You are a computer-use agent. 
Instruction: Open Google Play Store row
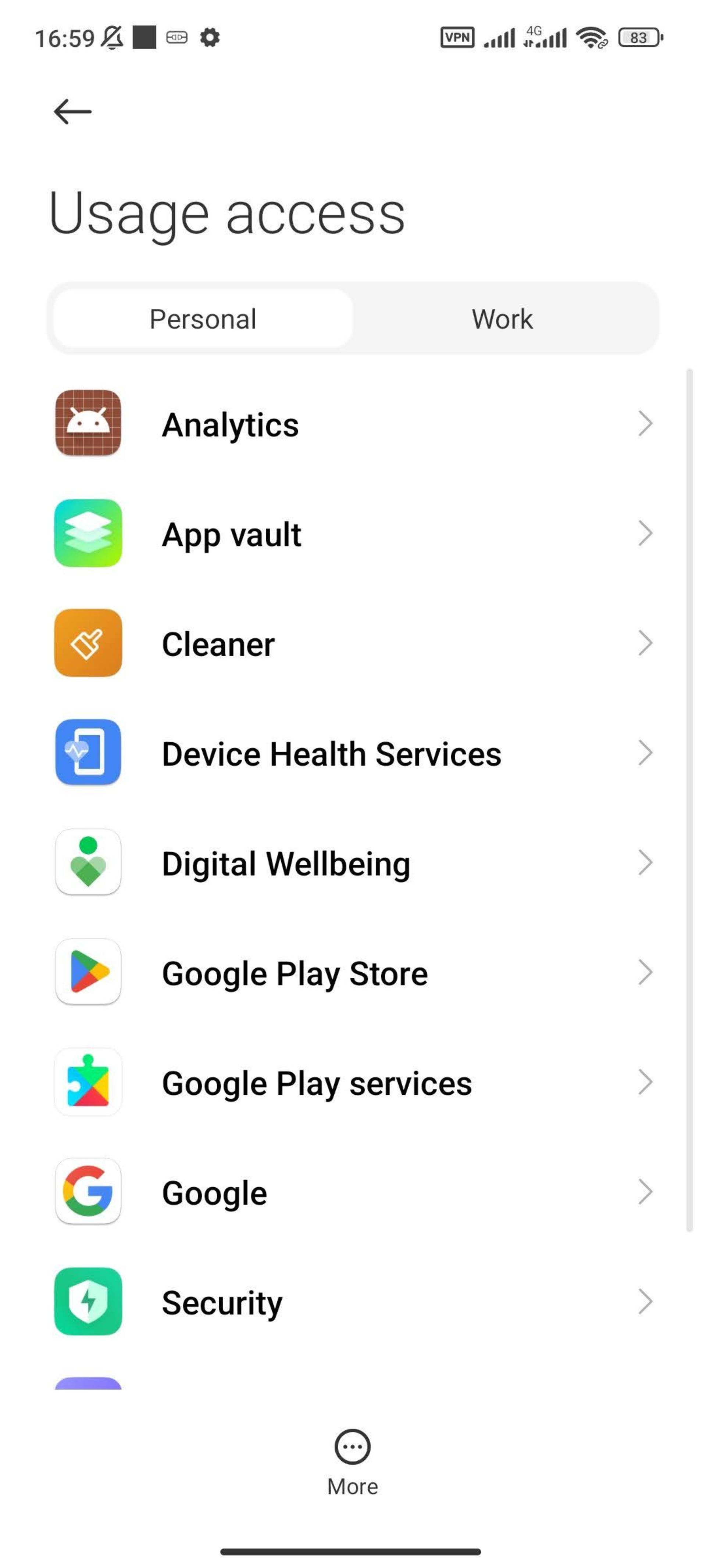point(353,973)
